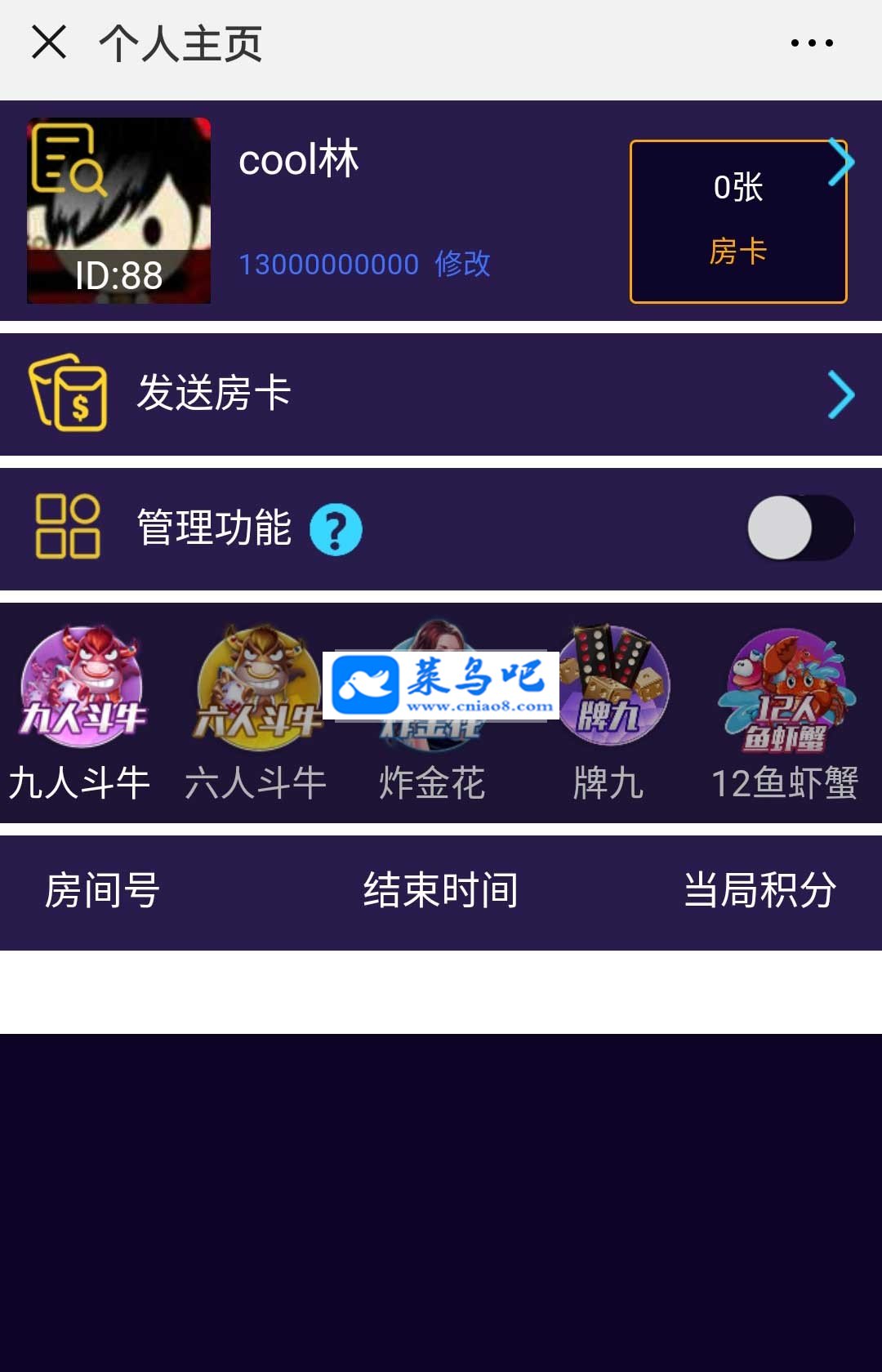Open 发送房卡 row
The image size is (882, 1372).
point(441,394)
